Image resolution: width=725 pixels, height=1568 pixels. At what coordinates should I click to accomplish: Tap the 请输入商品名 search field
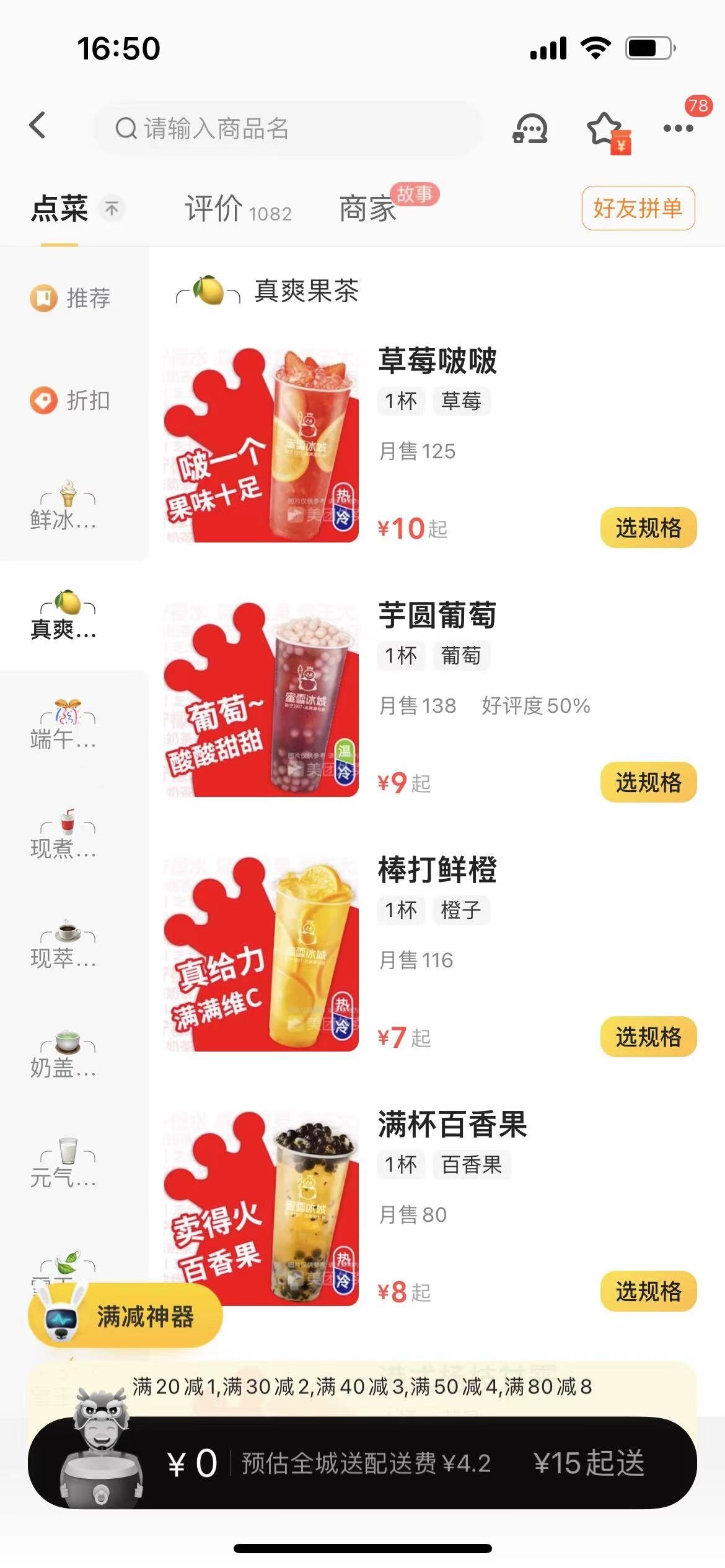tap(288, 129)
